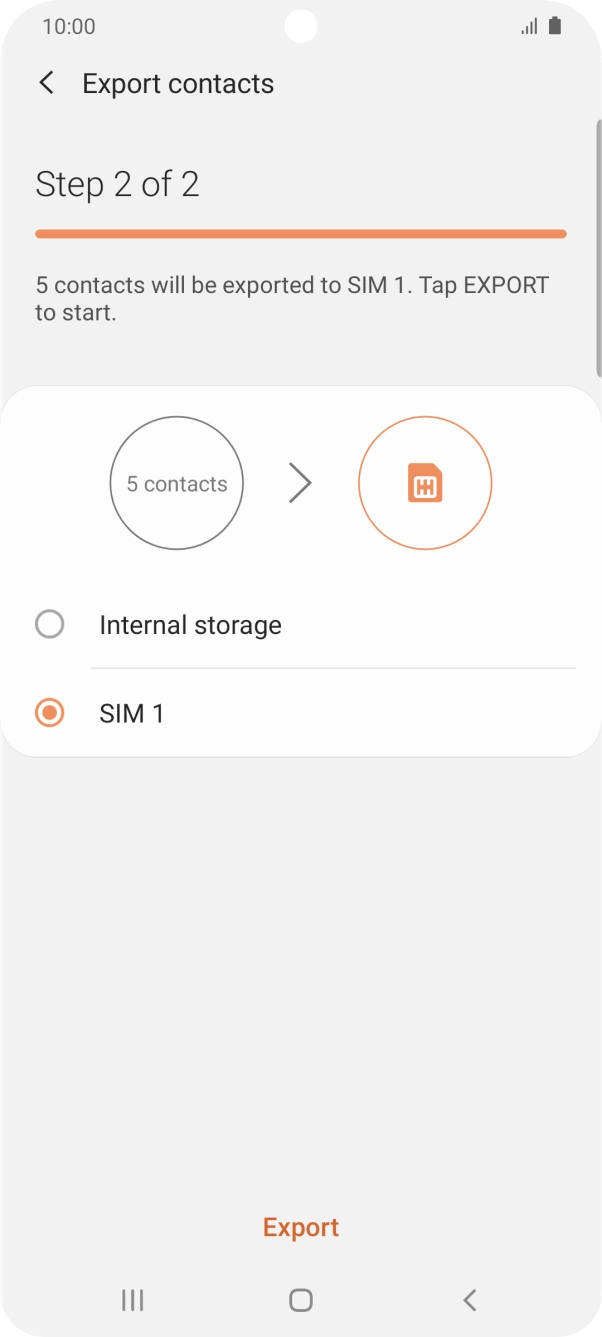Tap the system back button
The image size is (602, 1337).
click(469, 1300)
